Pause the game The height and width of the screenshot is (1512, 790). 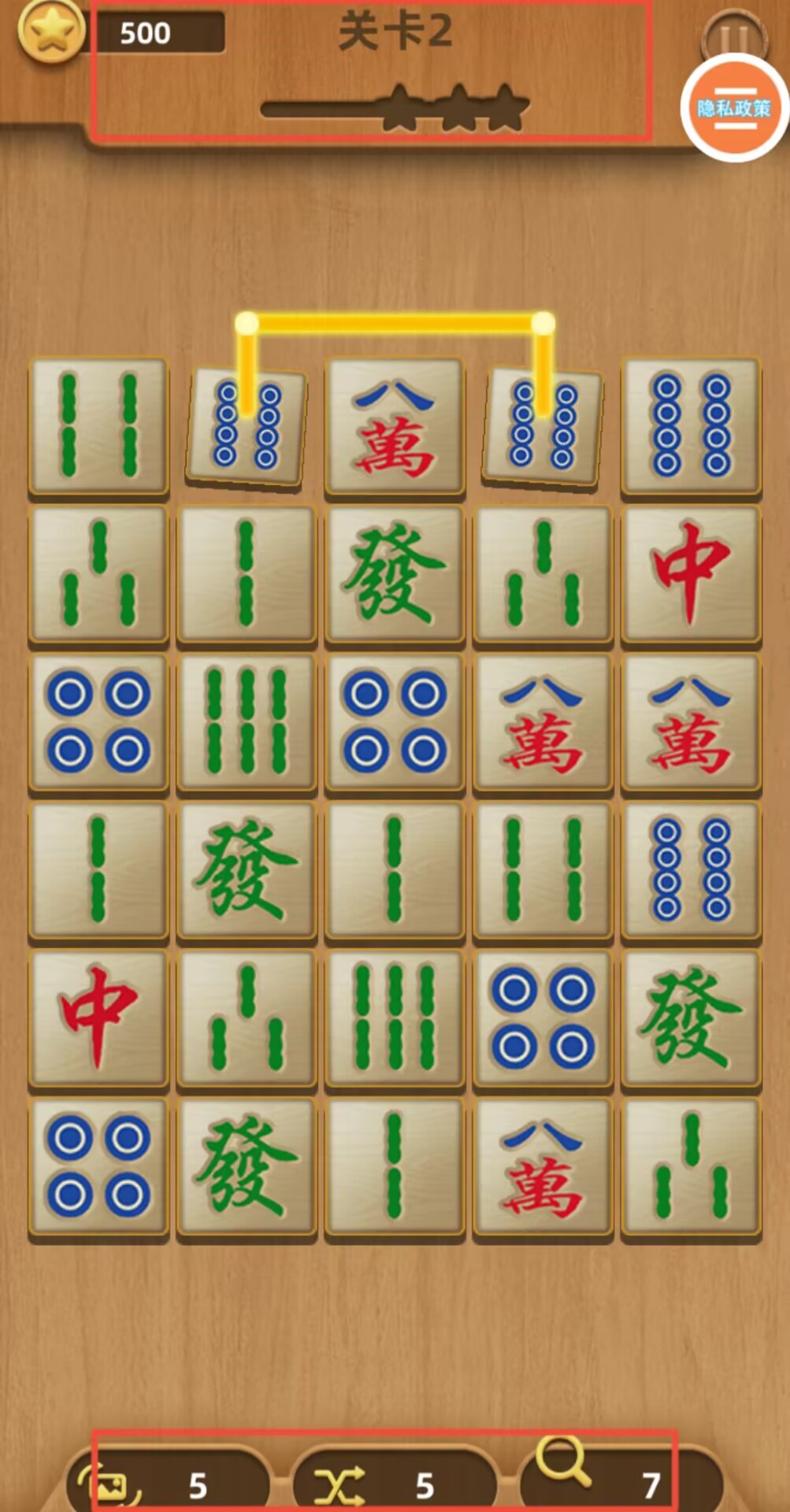click(x=733, y=33)
